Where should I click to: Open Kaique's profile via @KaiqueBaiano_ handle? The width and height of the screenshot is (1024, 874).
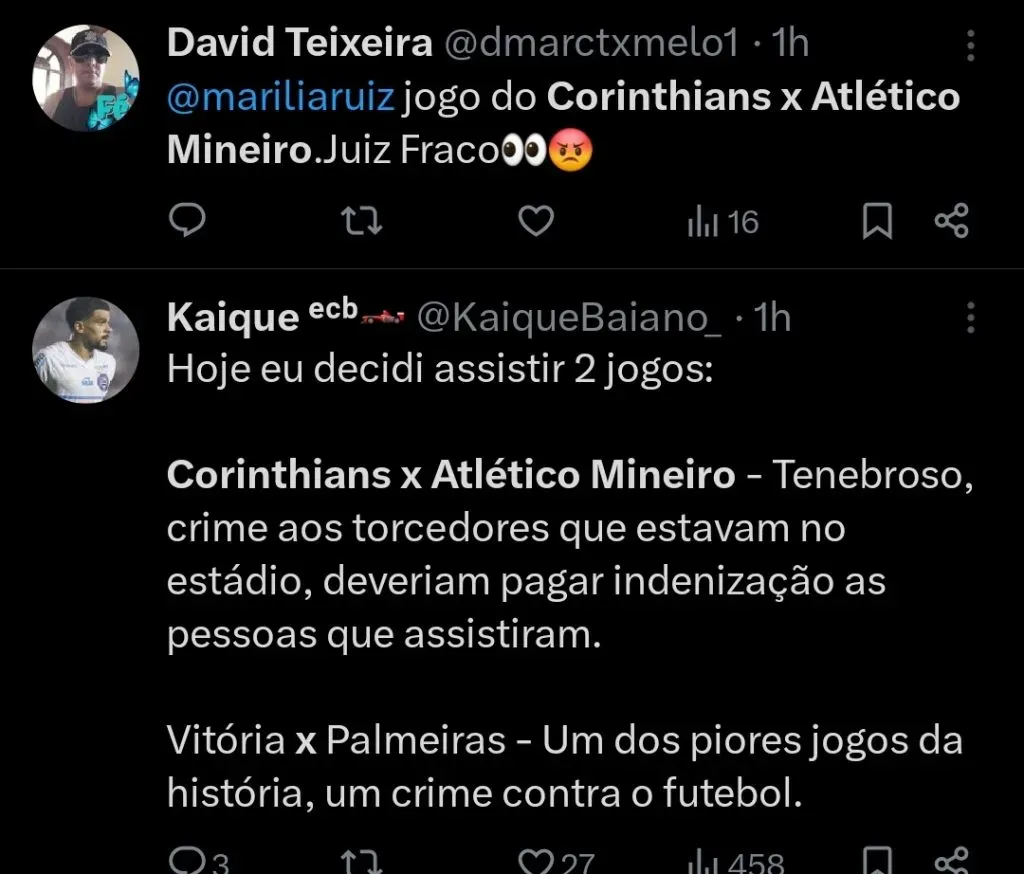point(568,317)
